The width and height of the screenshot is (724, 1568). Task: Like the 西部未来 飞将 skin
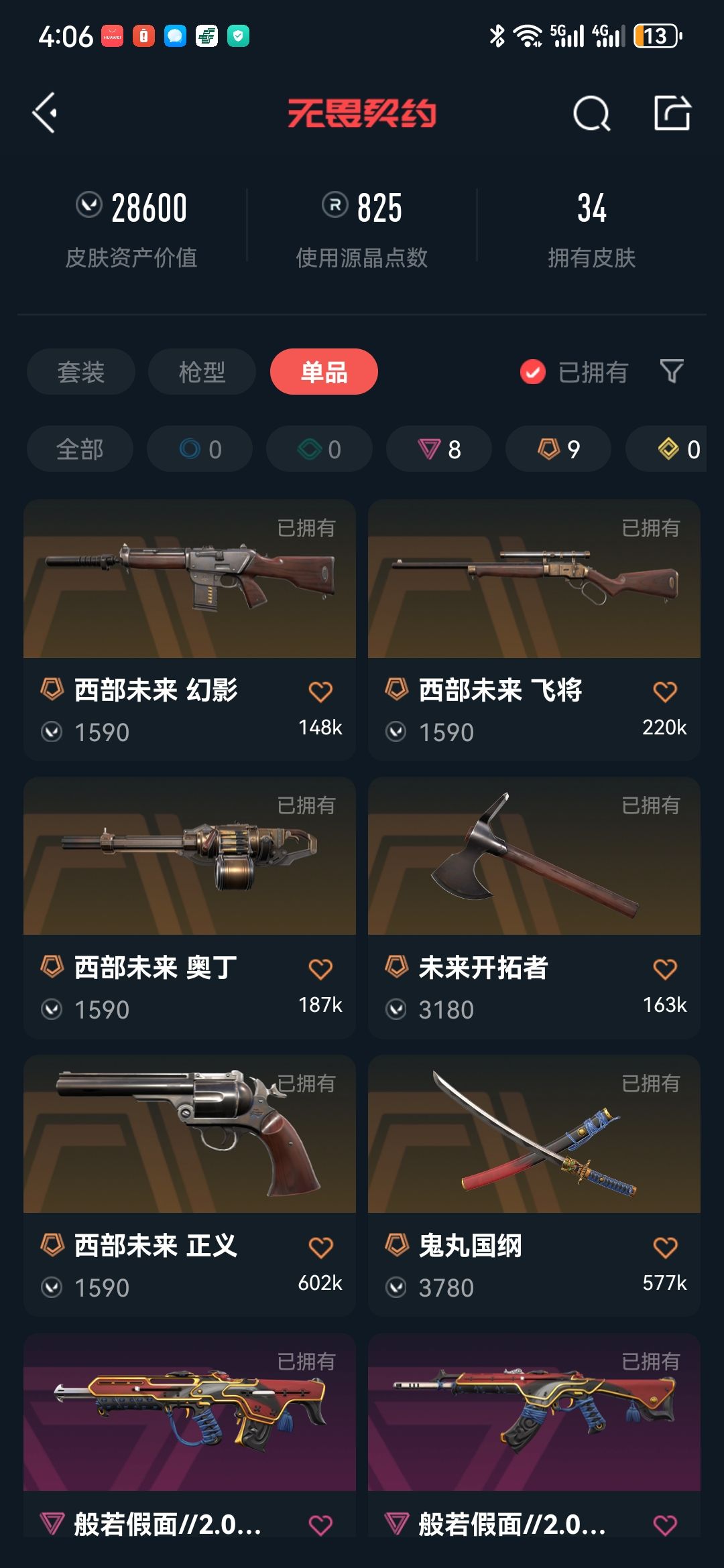(x=665, y=692)
